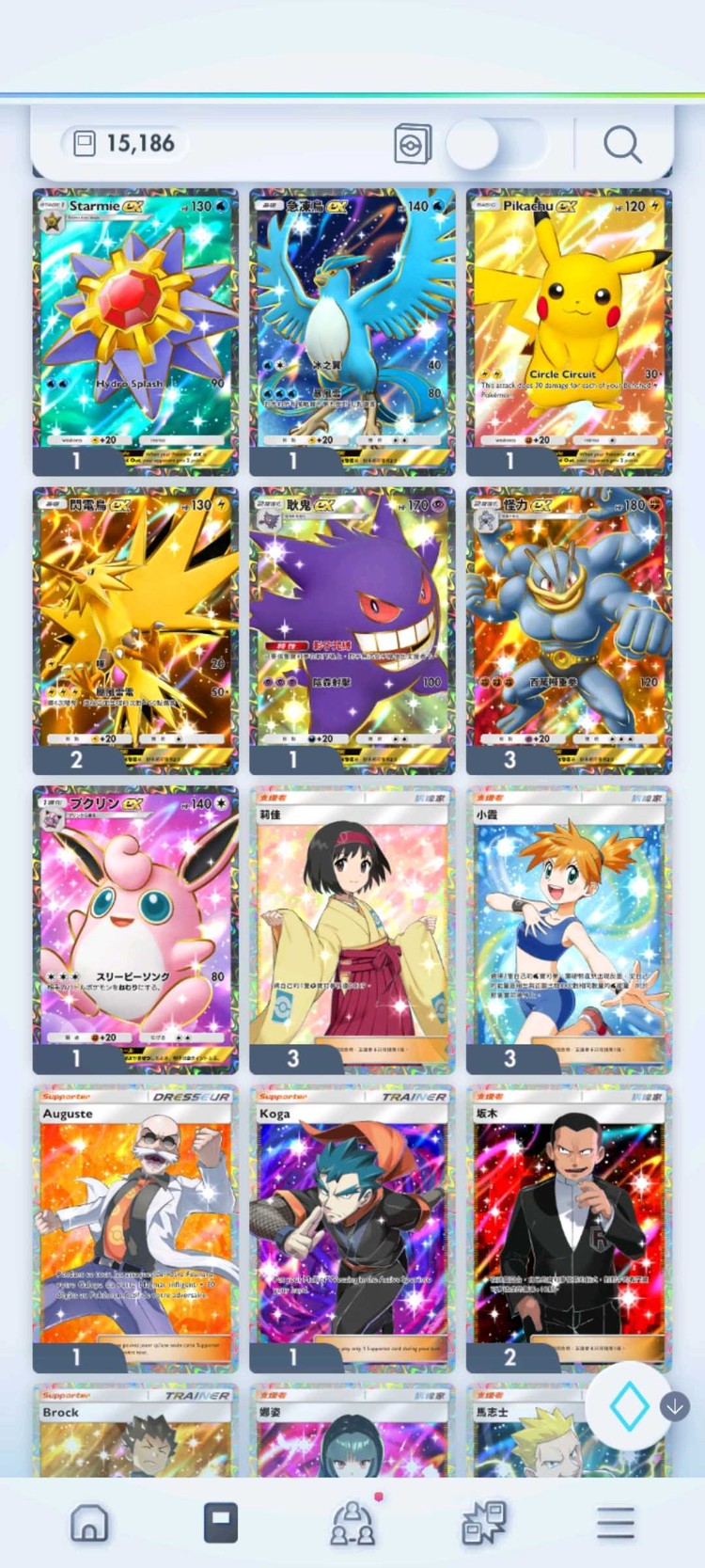705x1568 pixels.
Task: Open the battle tab with cards icon
Action: point(484,1522)
